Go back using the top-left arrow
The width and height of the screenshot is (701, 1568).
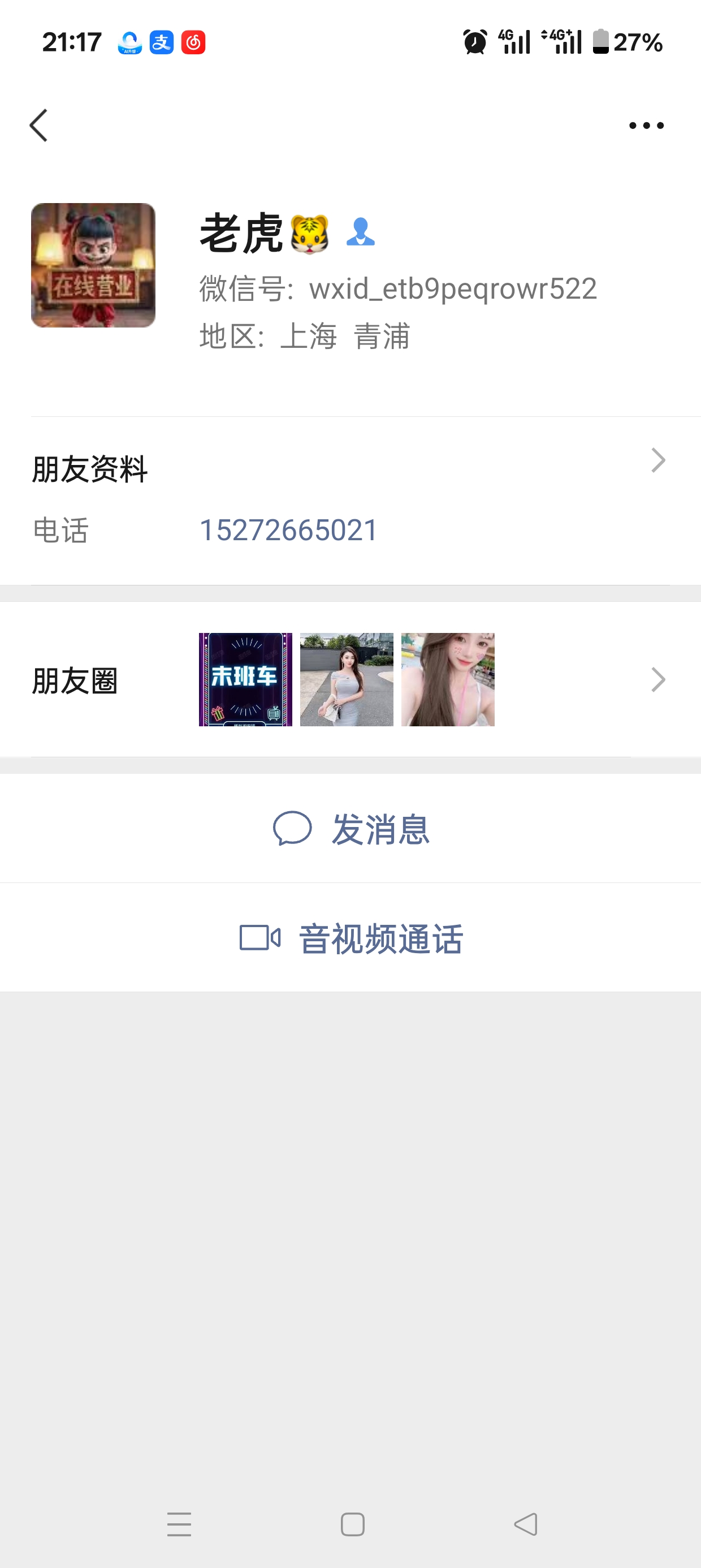pos(39,126)
